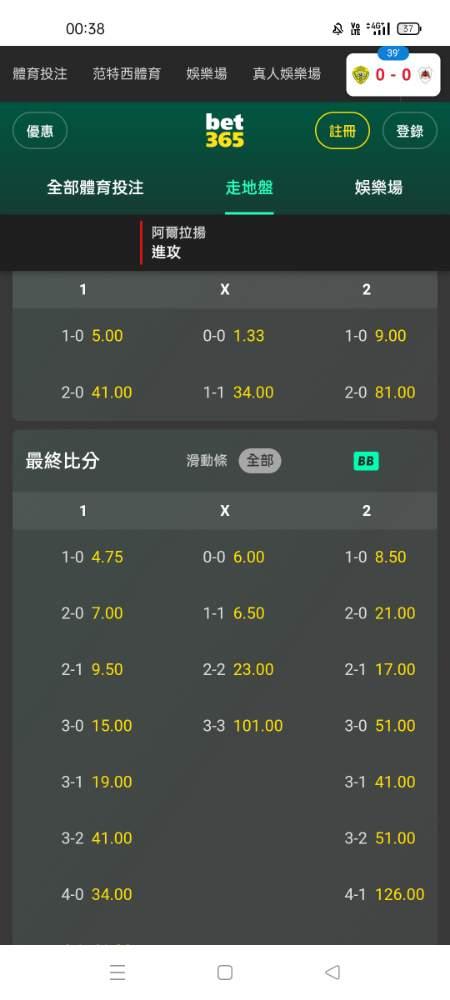This screenshot has height=1000, width=450.
Task: Select the 走地盤 in-play tab
Action: coord(249,188)
